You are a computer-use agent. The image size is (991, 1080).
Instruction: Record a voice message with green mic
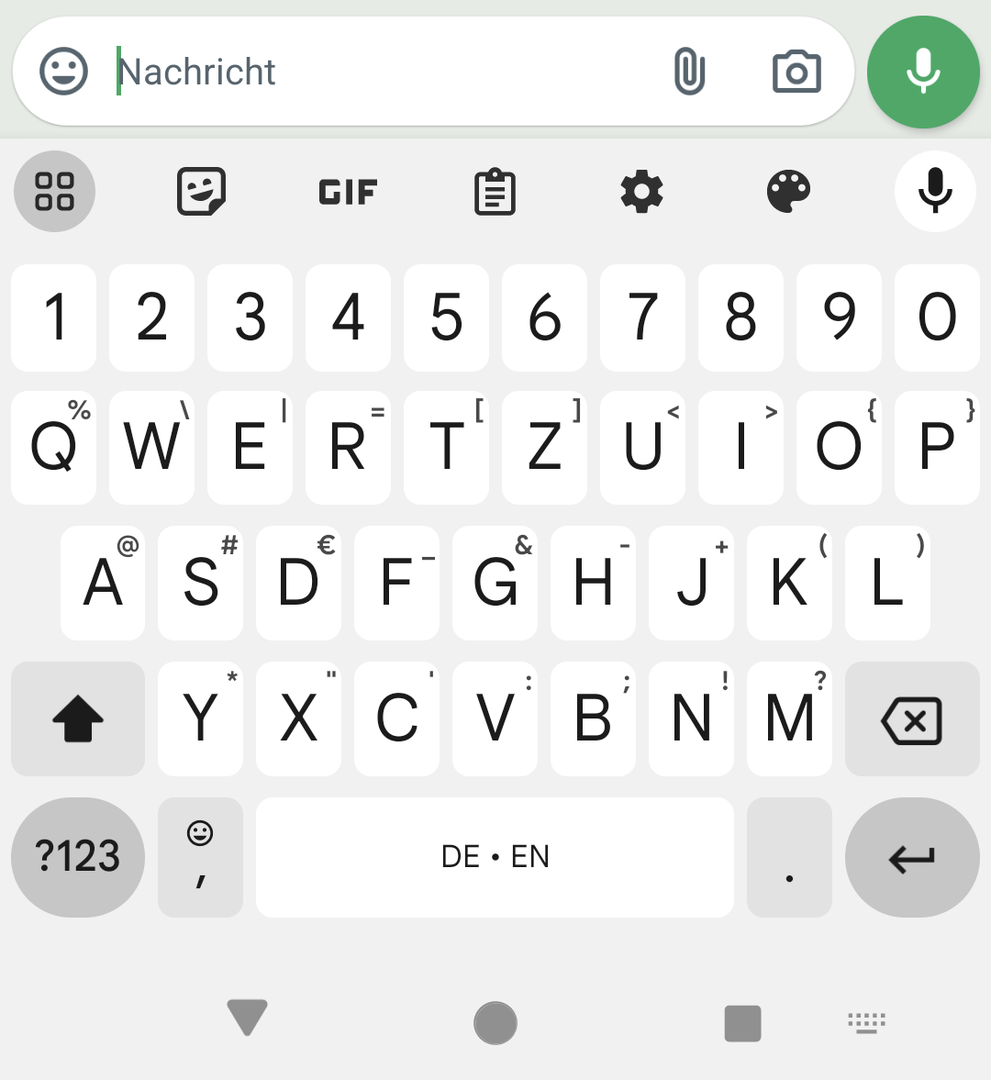click(x=922, y=72)
